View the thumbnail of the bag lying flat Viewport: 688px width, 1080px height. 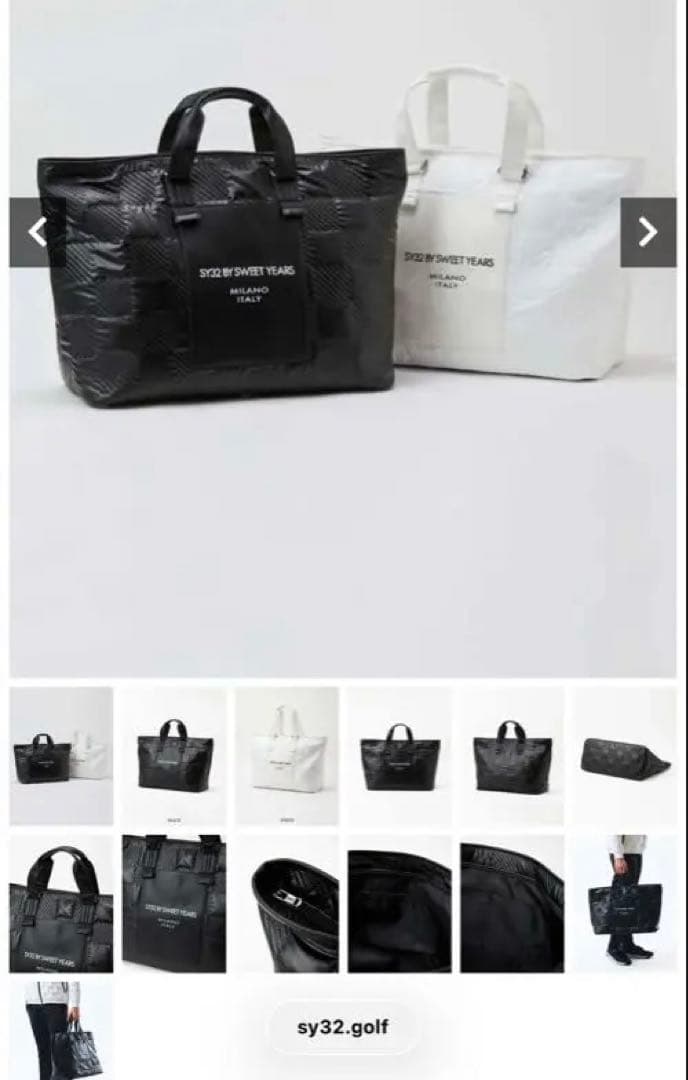click(624, 755)
